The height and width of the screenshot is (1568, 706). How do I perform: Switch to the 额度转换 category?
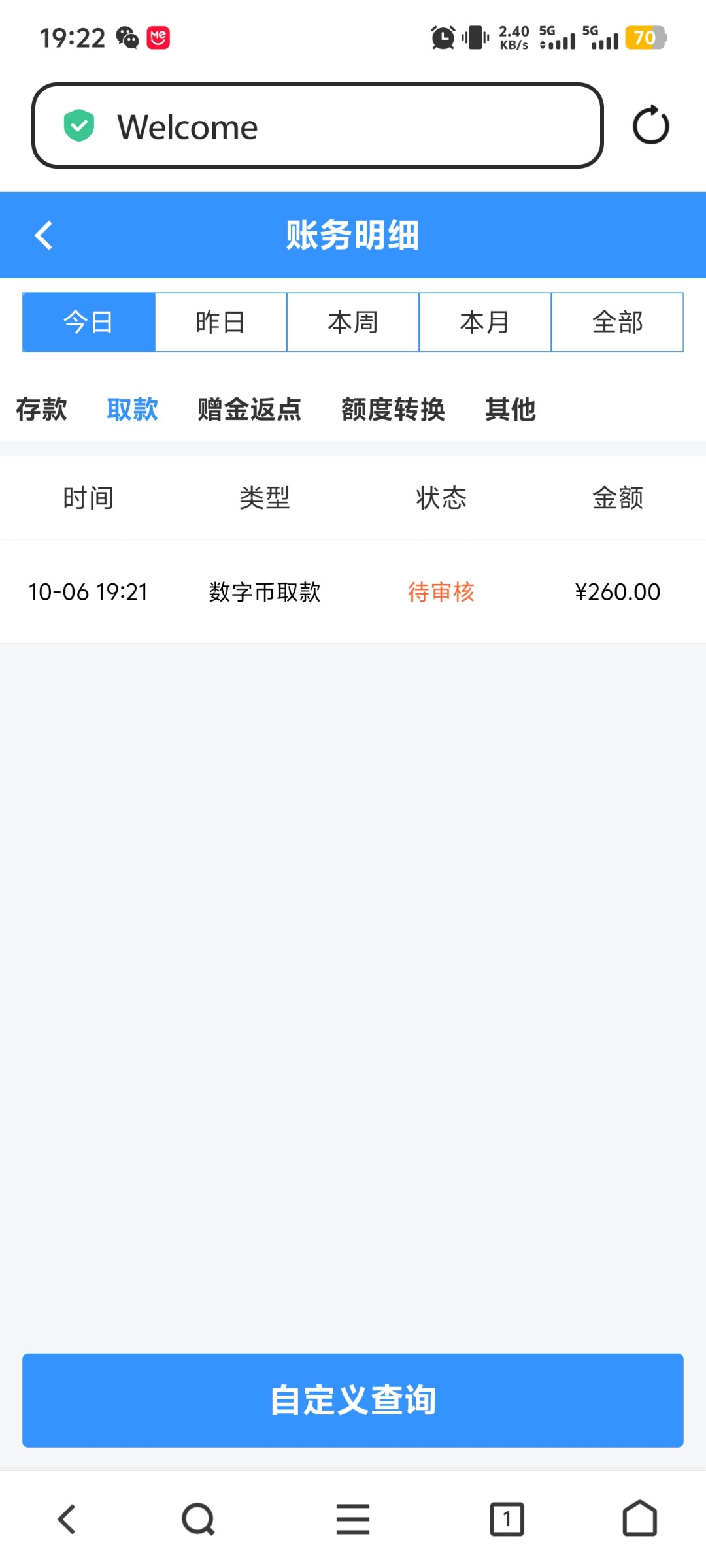tap(393, 410)
